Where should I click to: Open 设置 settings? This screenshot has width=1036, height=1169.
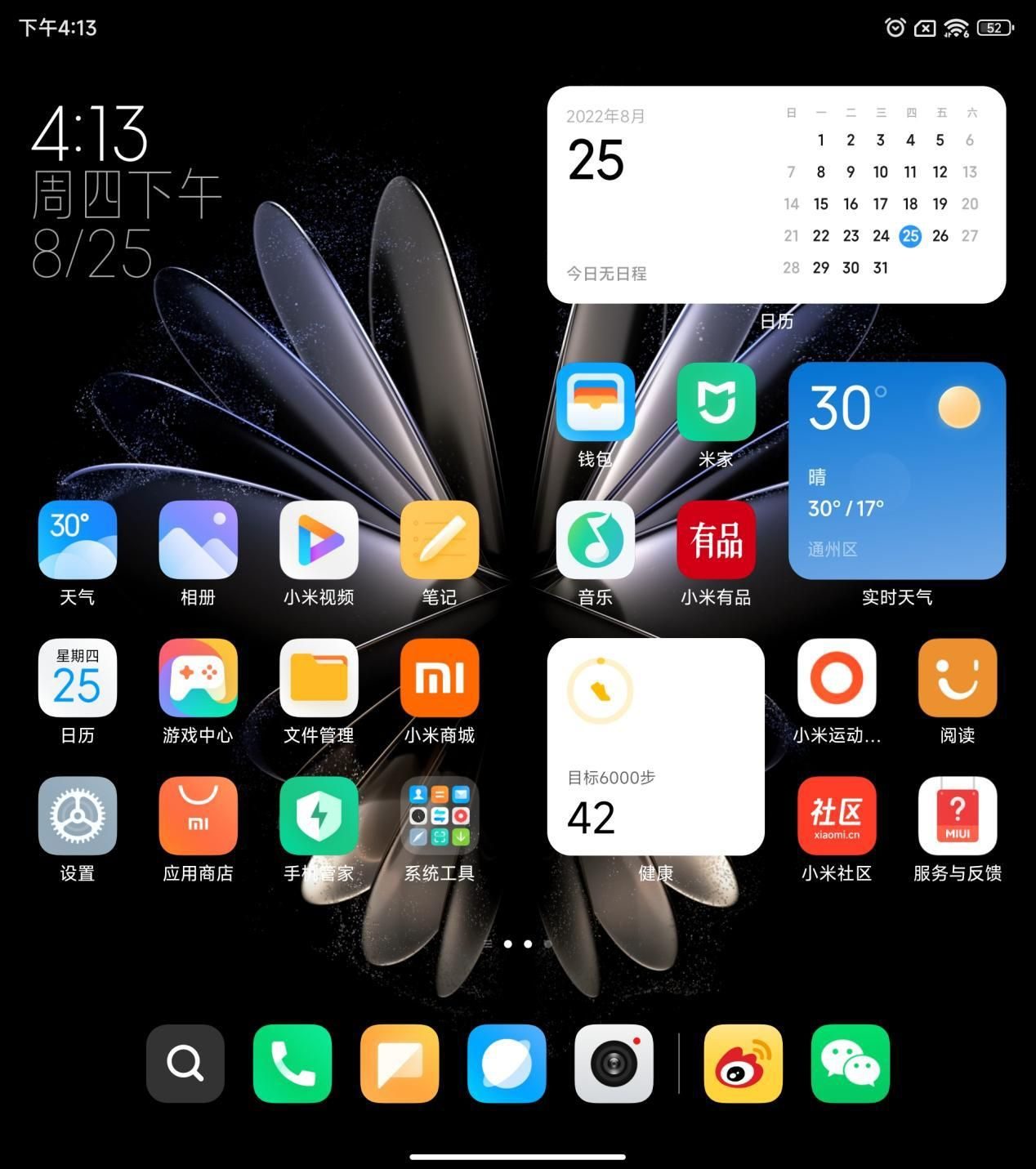(78, 816)
